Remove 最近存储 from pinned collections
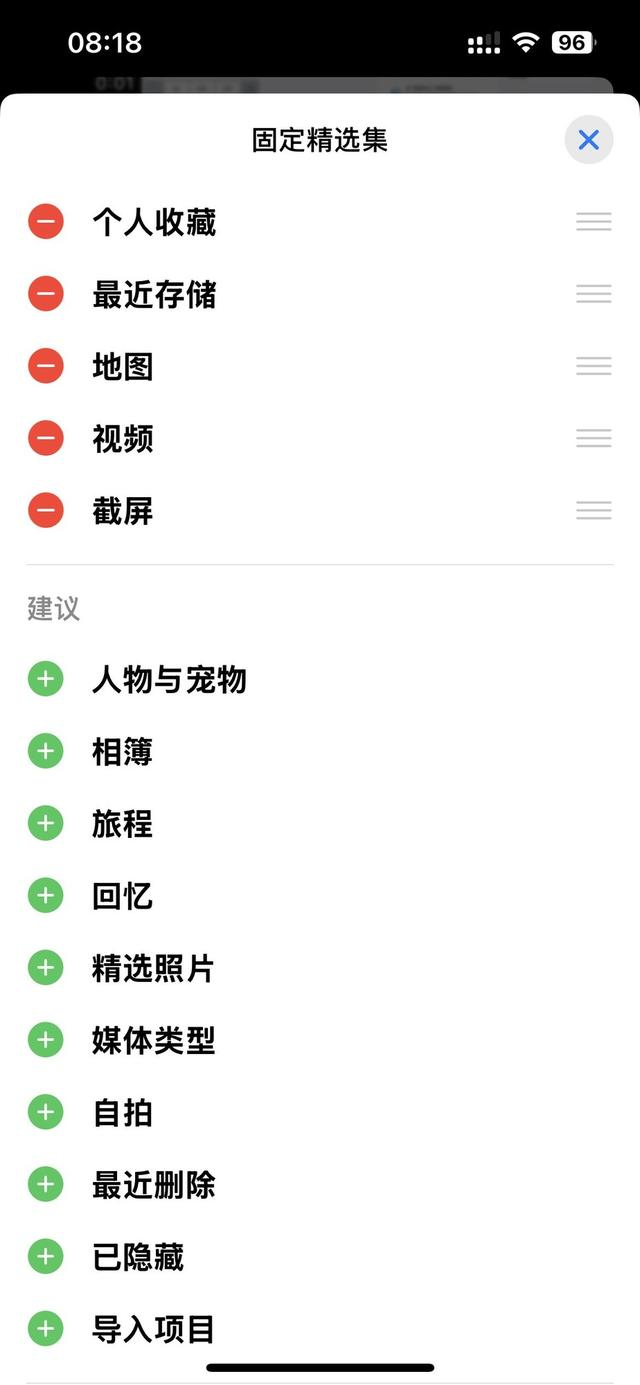 click(46, 294)
